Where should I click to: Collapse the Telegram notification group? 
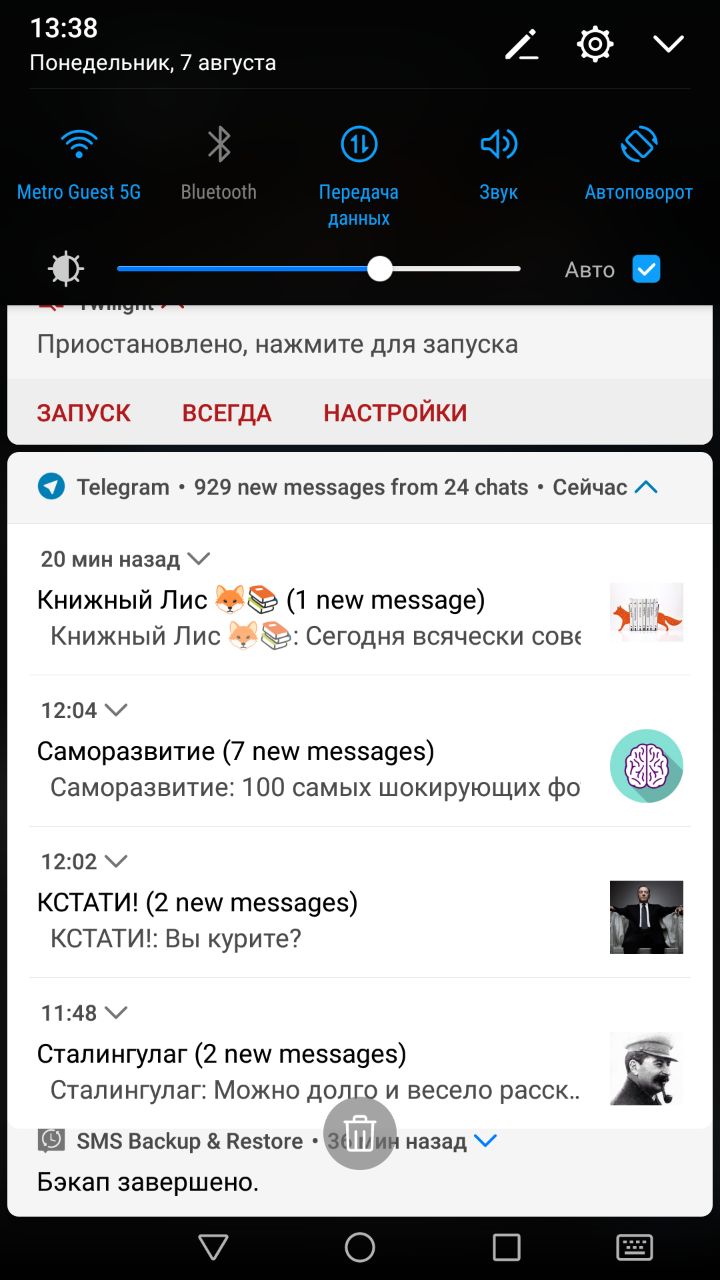tap(646, 488)
